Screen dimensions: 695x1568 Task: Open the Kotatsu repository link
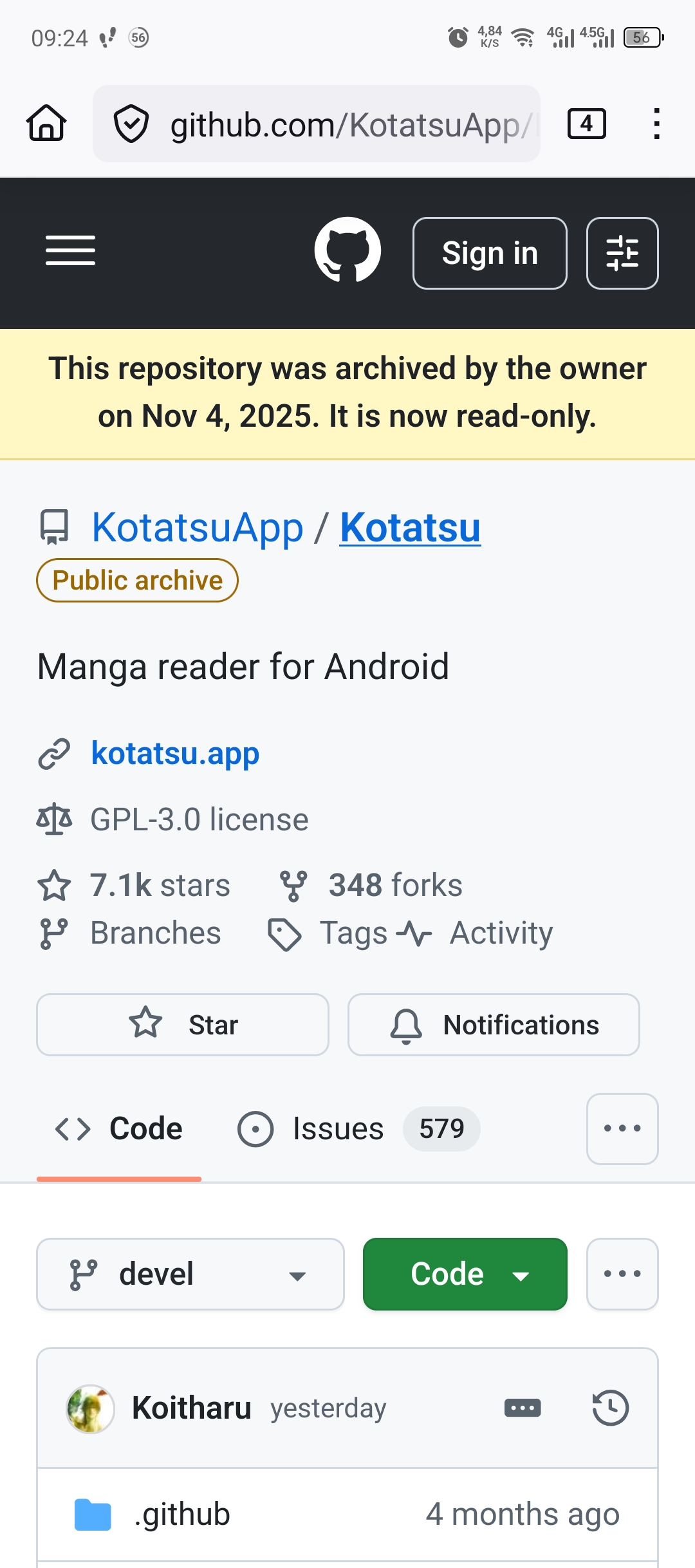click(x=410, y=528)
